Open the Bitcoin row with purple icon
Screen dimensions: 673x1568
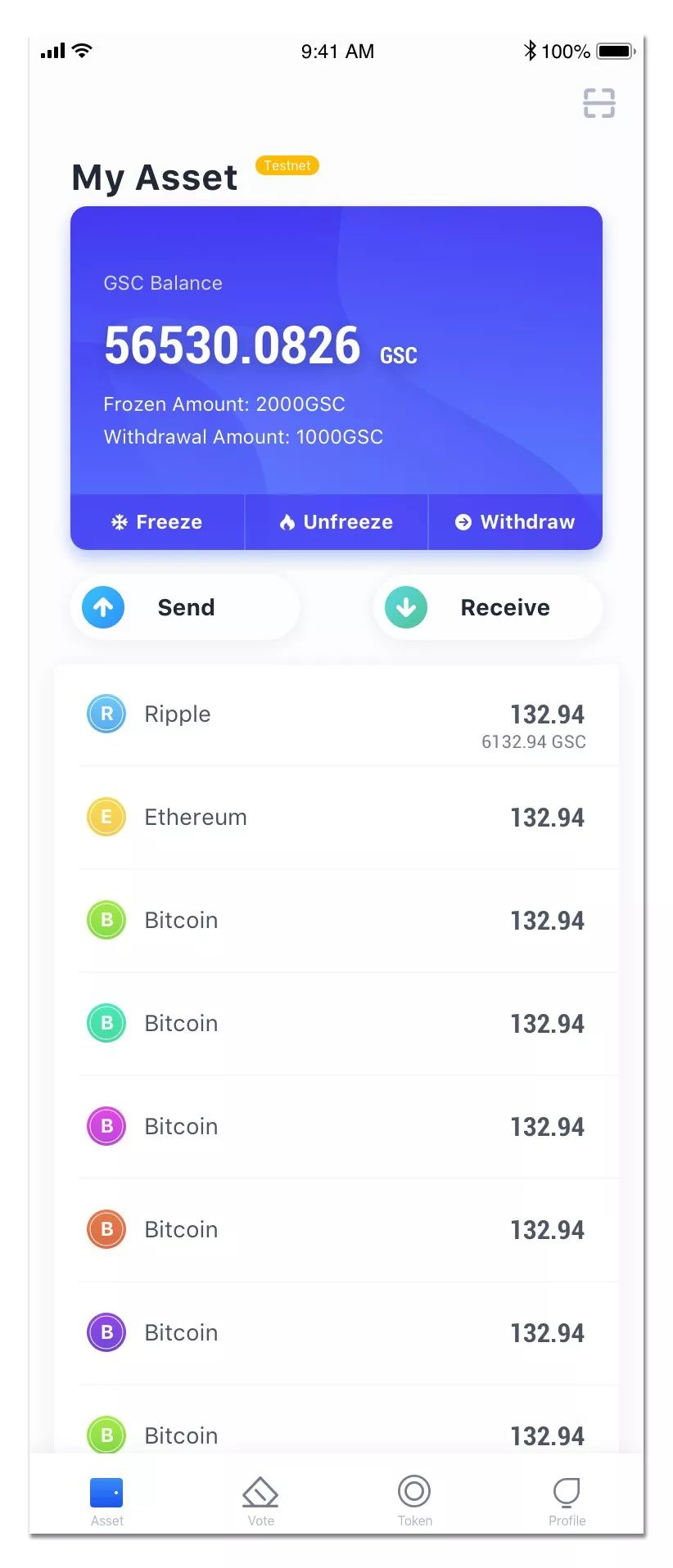[336, 1333]
